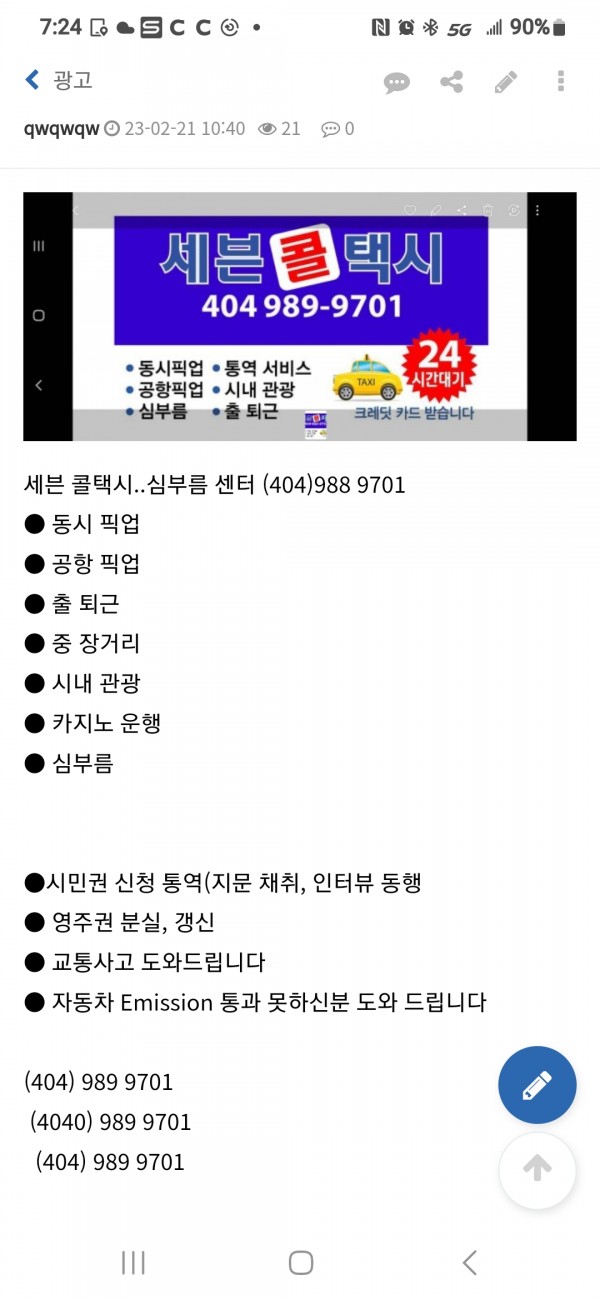Open the comments speech bubble icon
The image size is (600, 1300).
tap(397, 82)
